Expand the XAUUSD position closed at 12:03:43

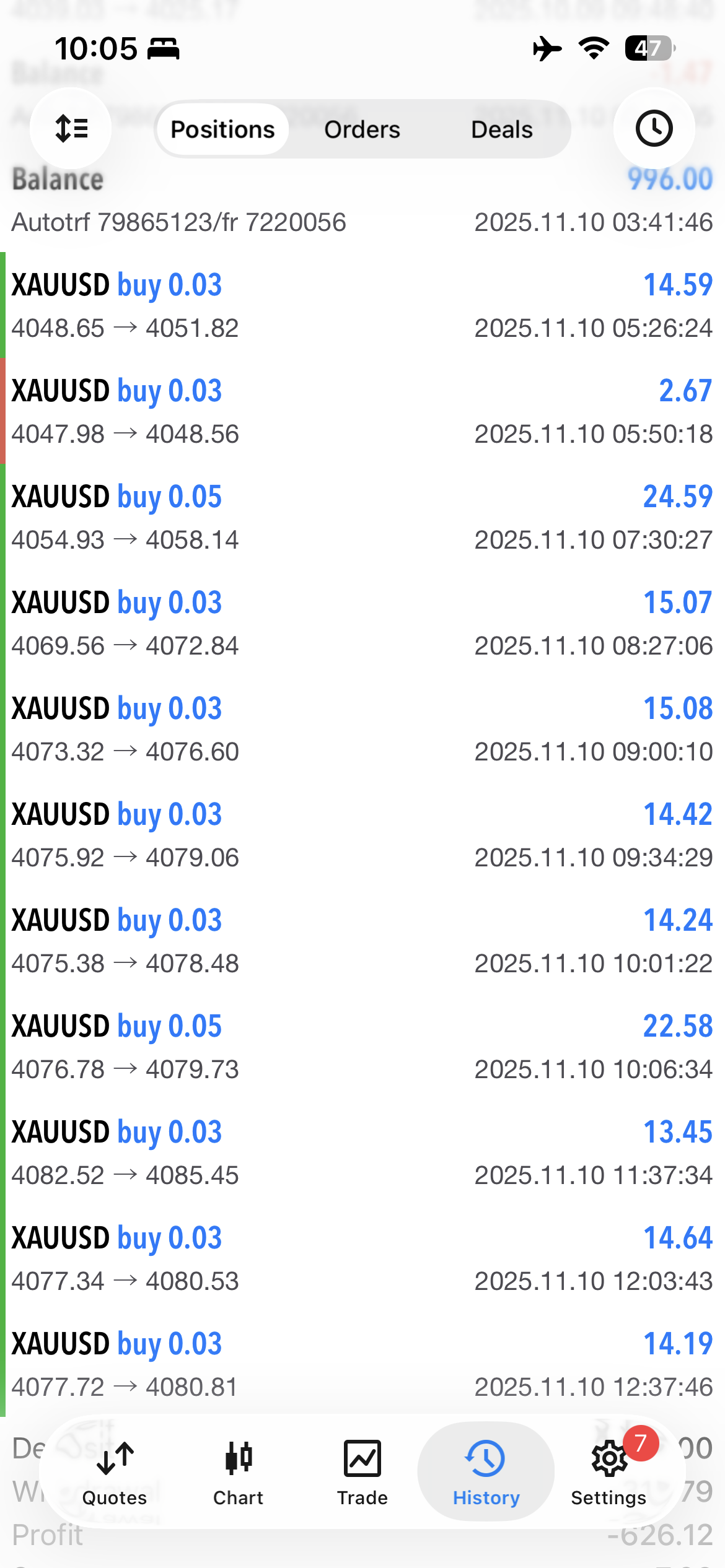362,1258
